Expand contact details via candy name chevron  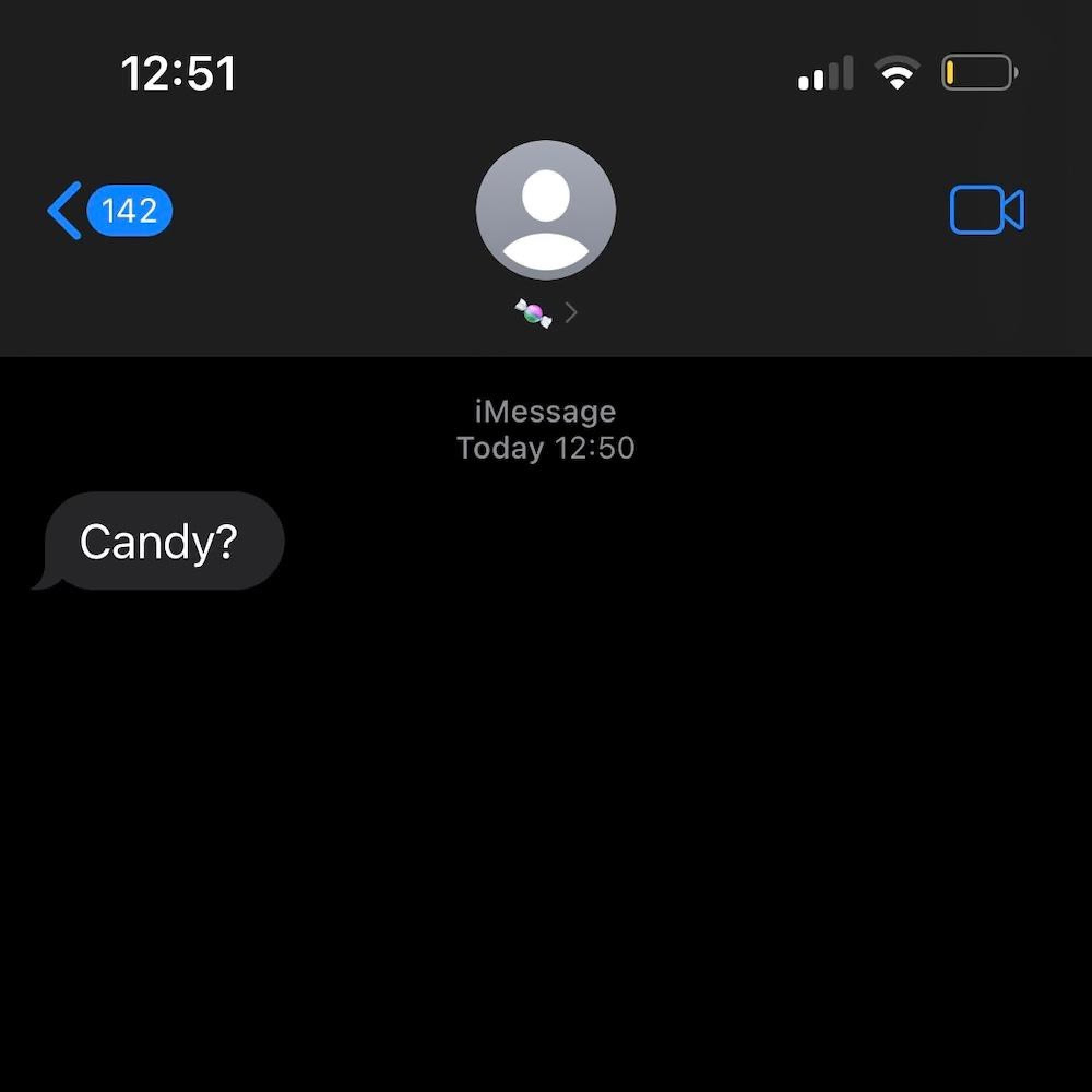pyautogui.click(x=571, y=313)
